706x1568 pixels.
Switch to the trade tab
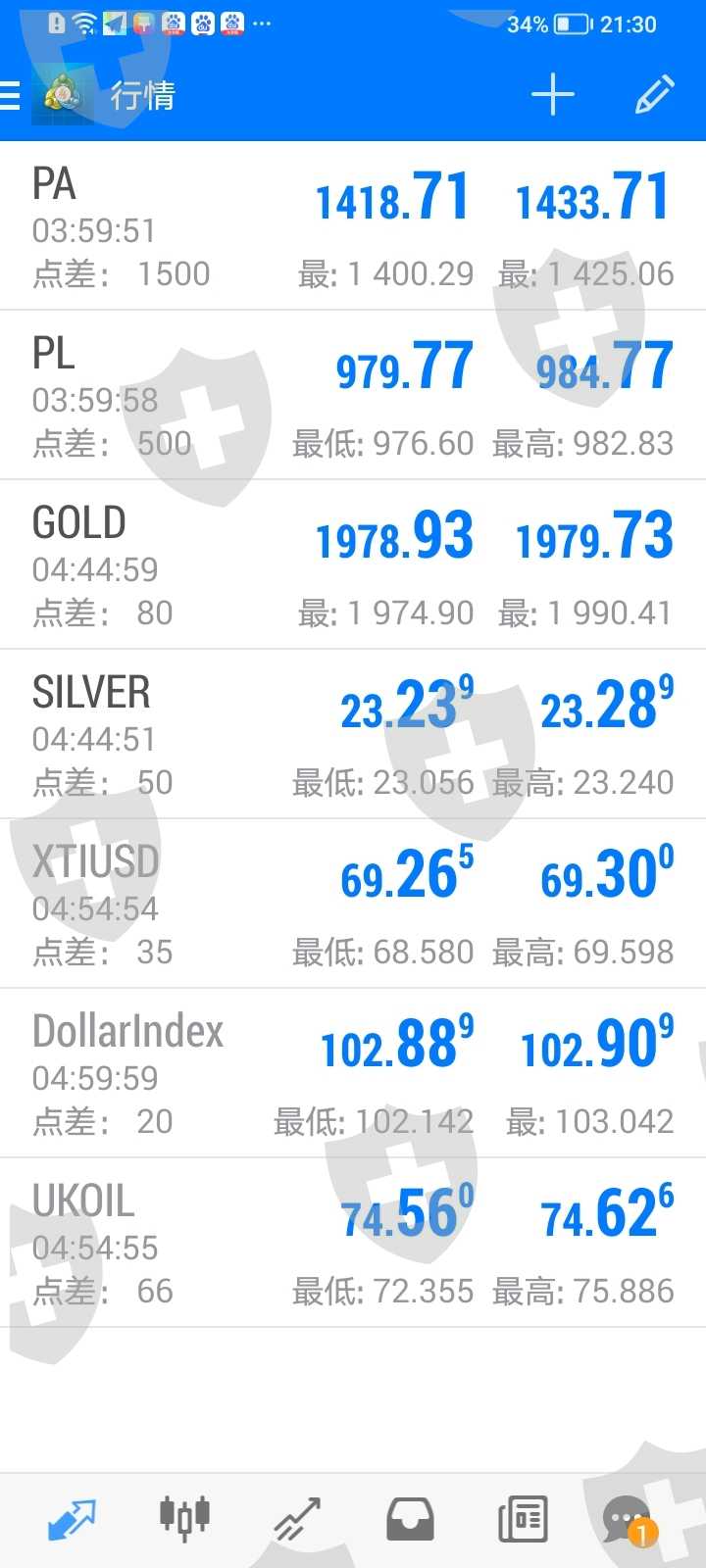coord(297,1519)
